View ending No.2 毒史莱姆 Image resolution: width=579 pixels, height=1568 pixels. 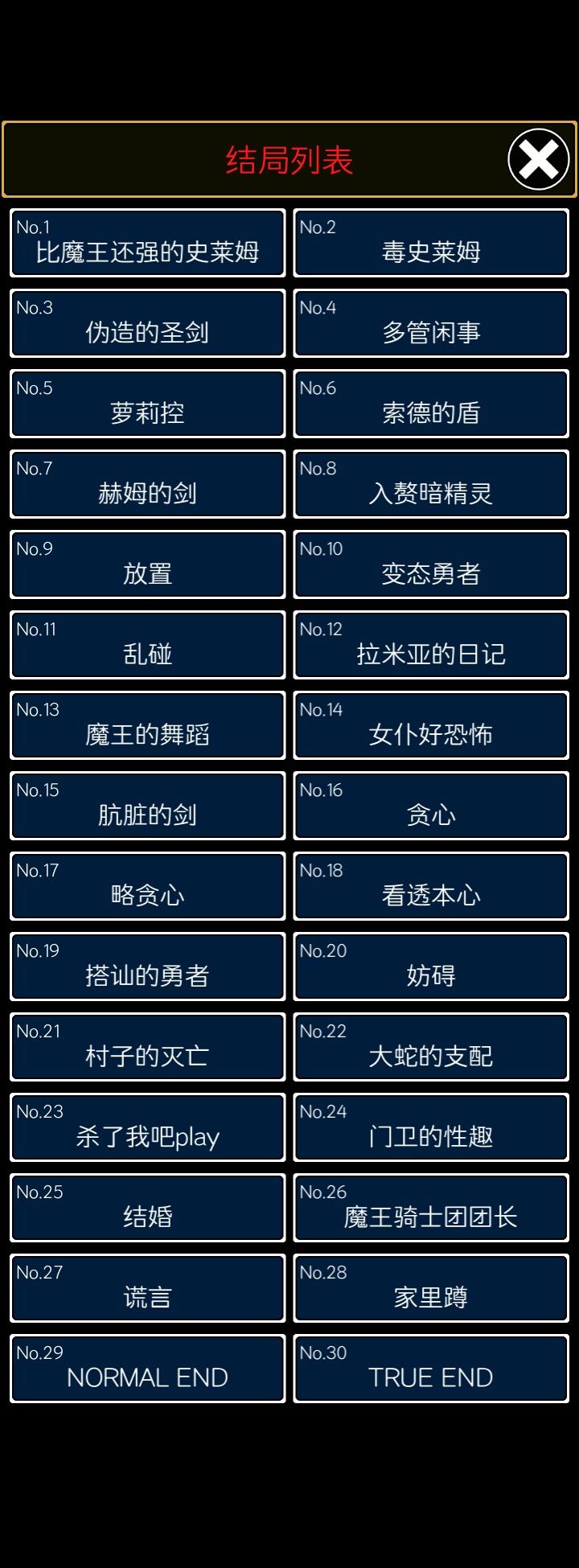tap(431, 243)
